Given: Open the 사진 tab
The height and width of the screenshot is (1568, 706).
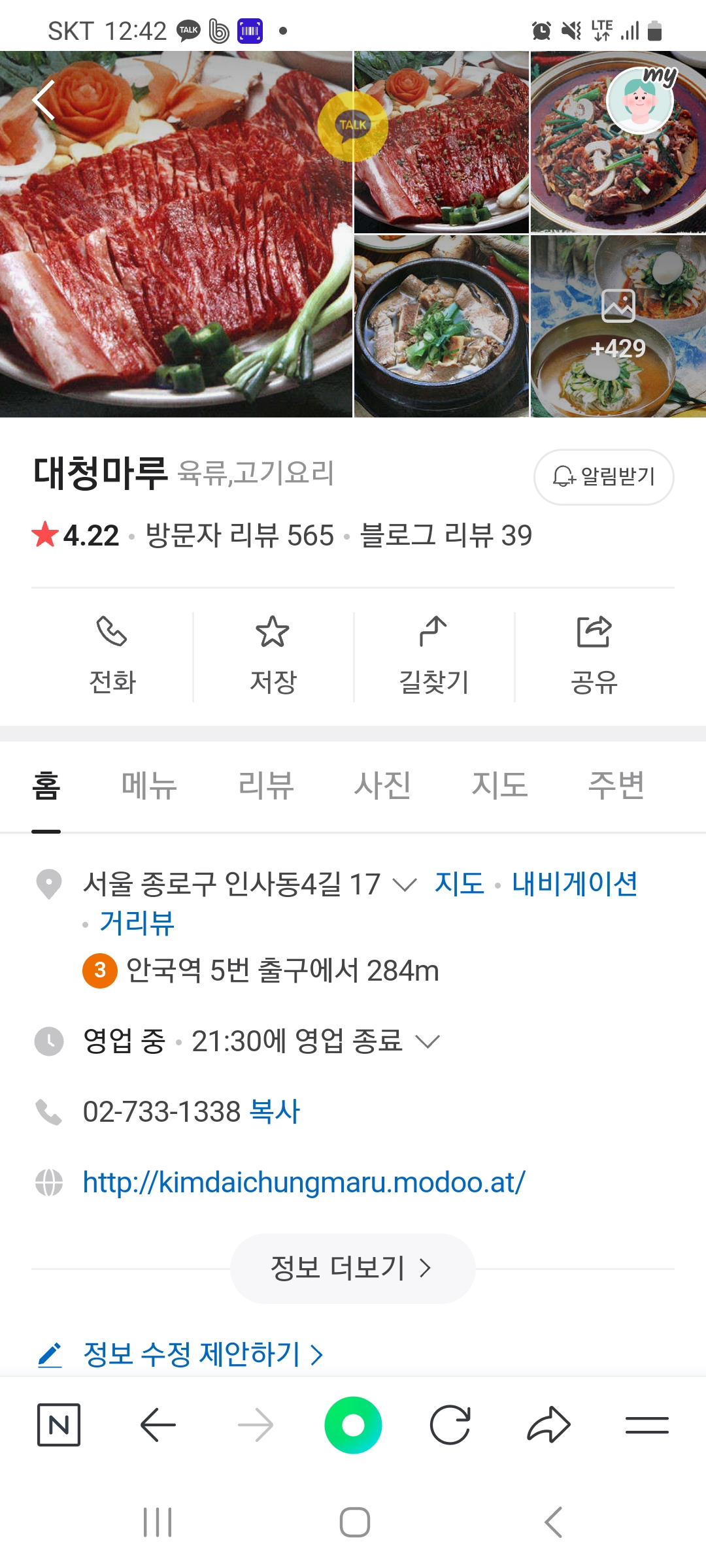Looking at the screenshot, I should pyautogui.click(x=382, y=785).
